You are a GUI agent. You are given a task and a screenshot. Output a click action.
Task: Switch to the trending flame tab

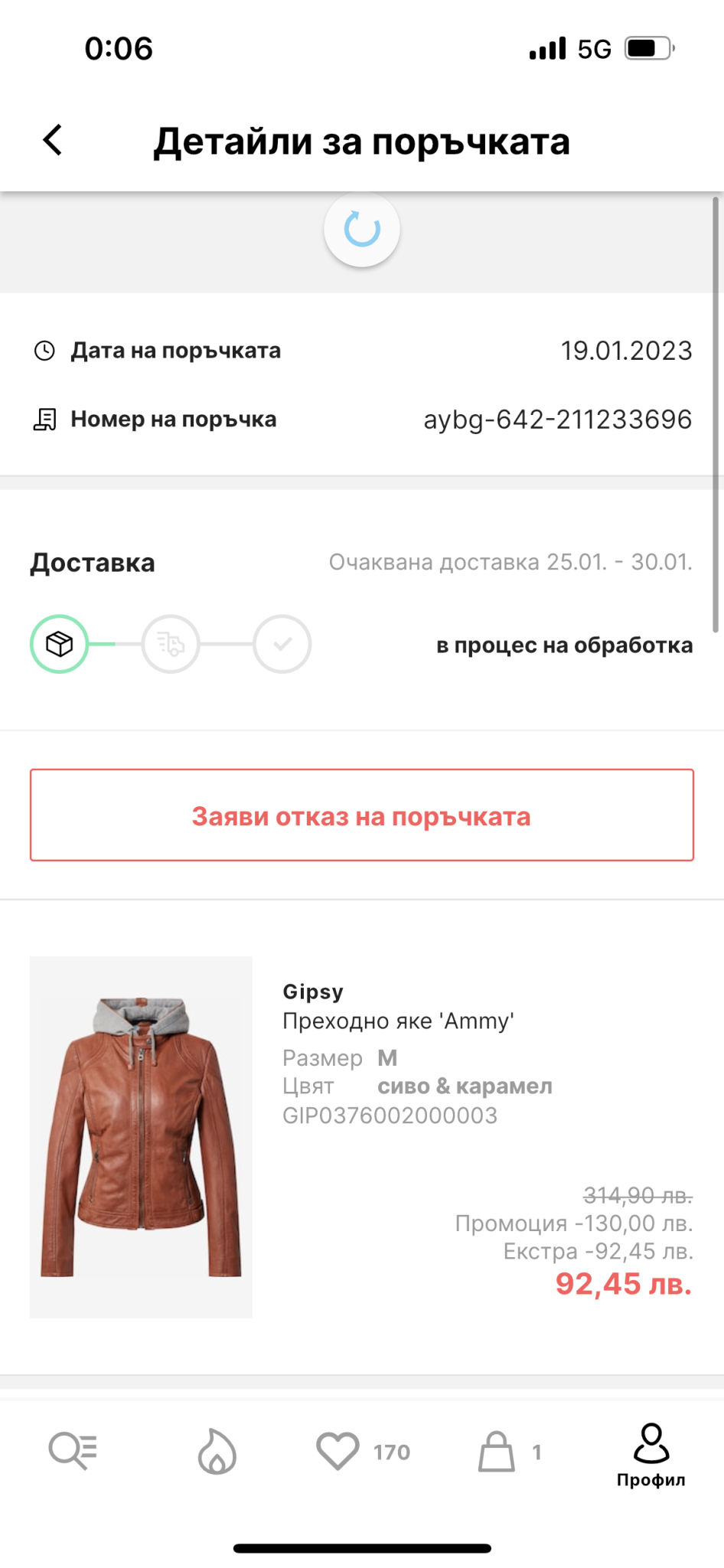tap(217, 1451)
